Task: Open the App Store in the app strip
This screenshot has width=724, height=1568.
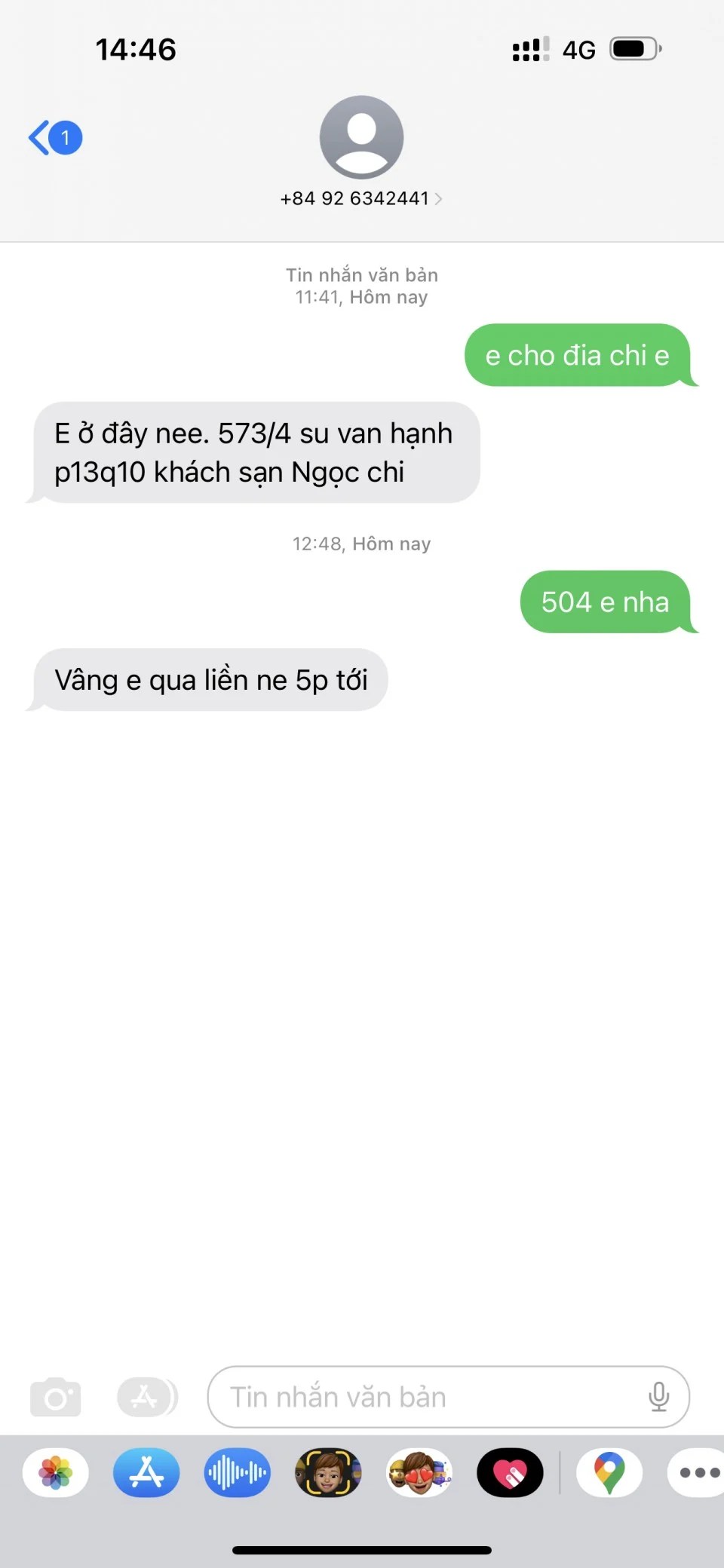Action: (x=146, y=1472)
